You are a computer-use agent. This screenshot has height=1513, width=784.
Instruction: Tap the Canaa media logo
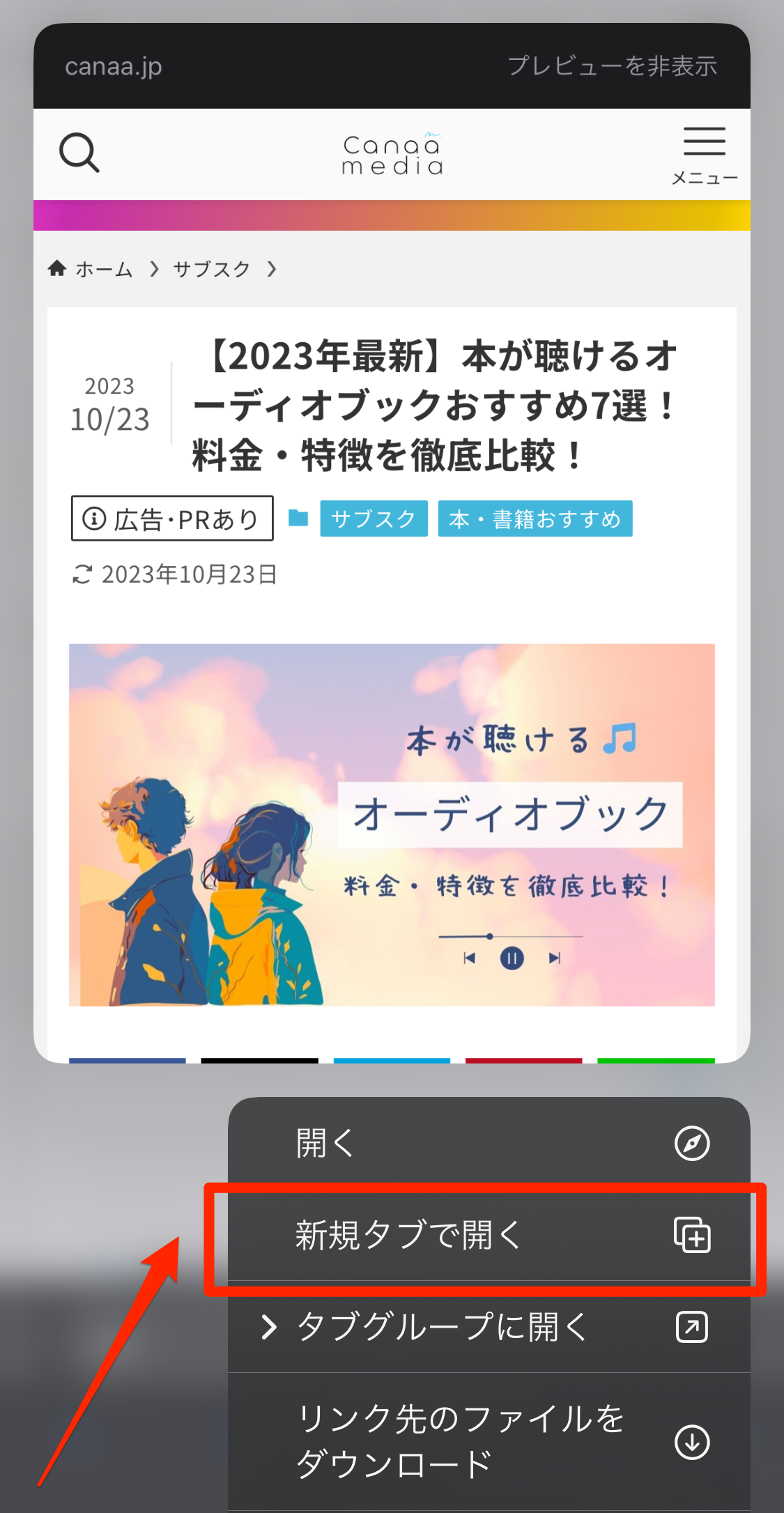pyautogui.click(x=392, y=153)
